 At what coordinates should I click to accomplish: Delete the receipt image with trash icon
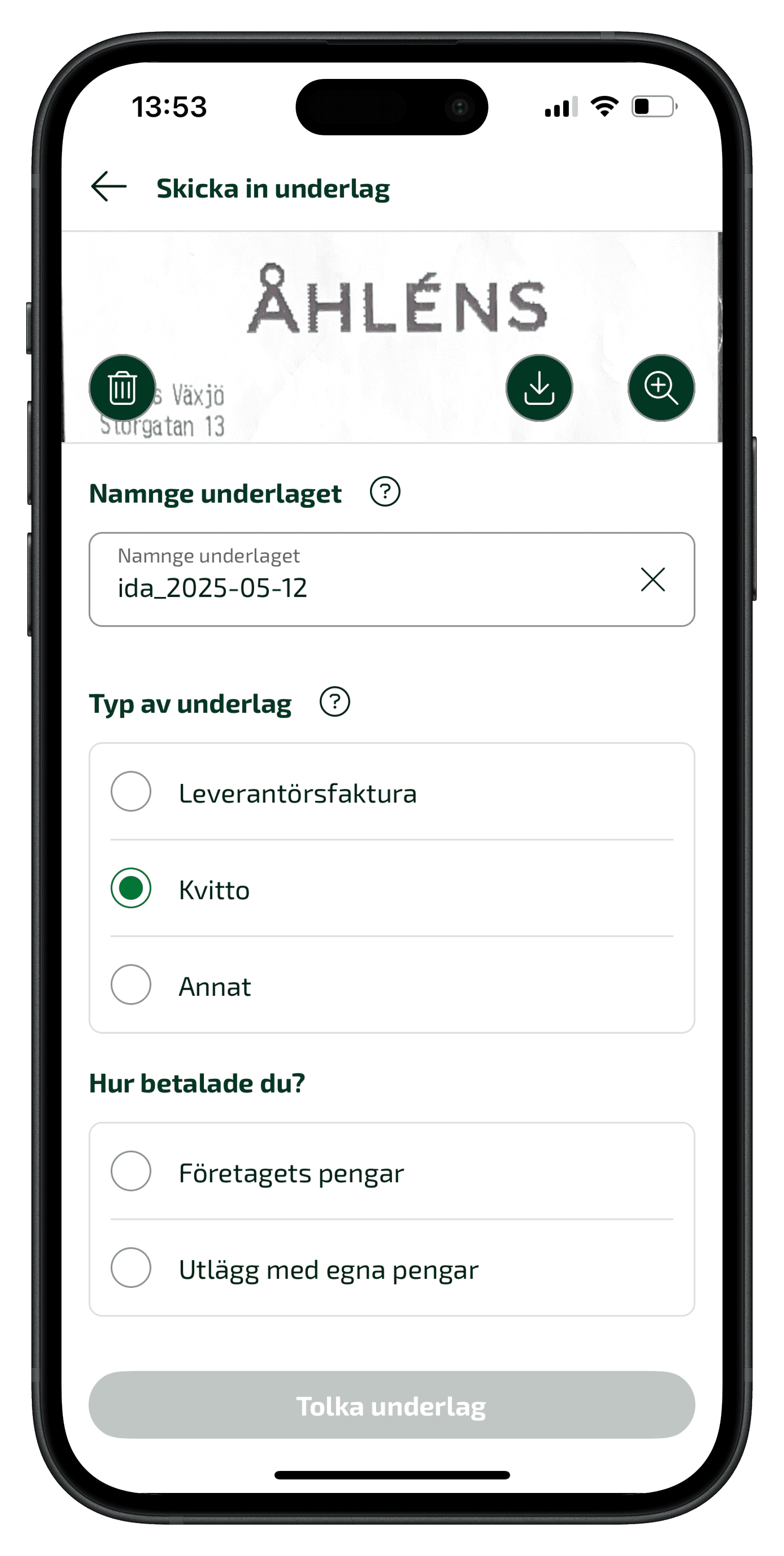pos(122,388)
